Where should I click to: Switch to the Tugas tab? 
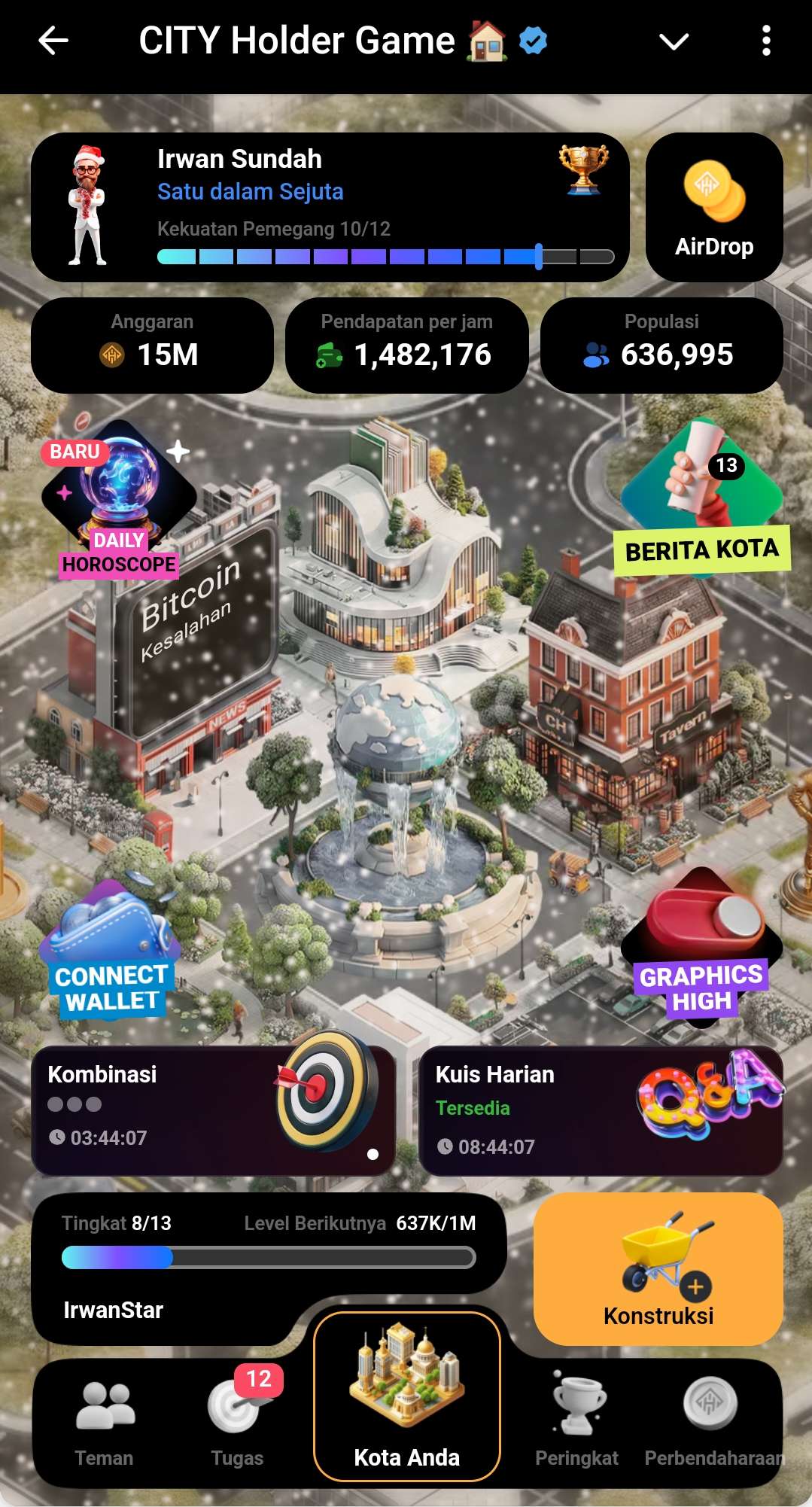[x=237, y=1423]
